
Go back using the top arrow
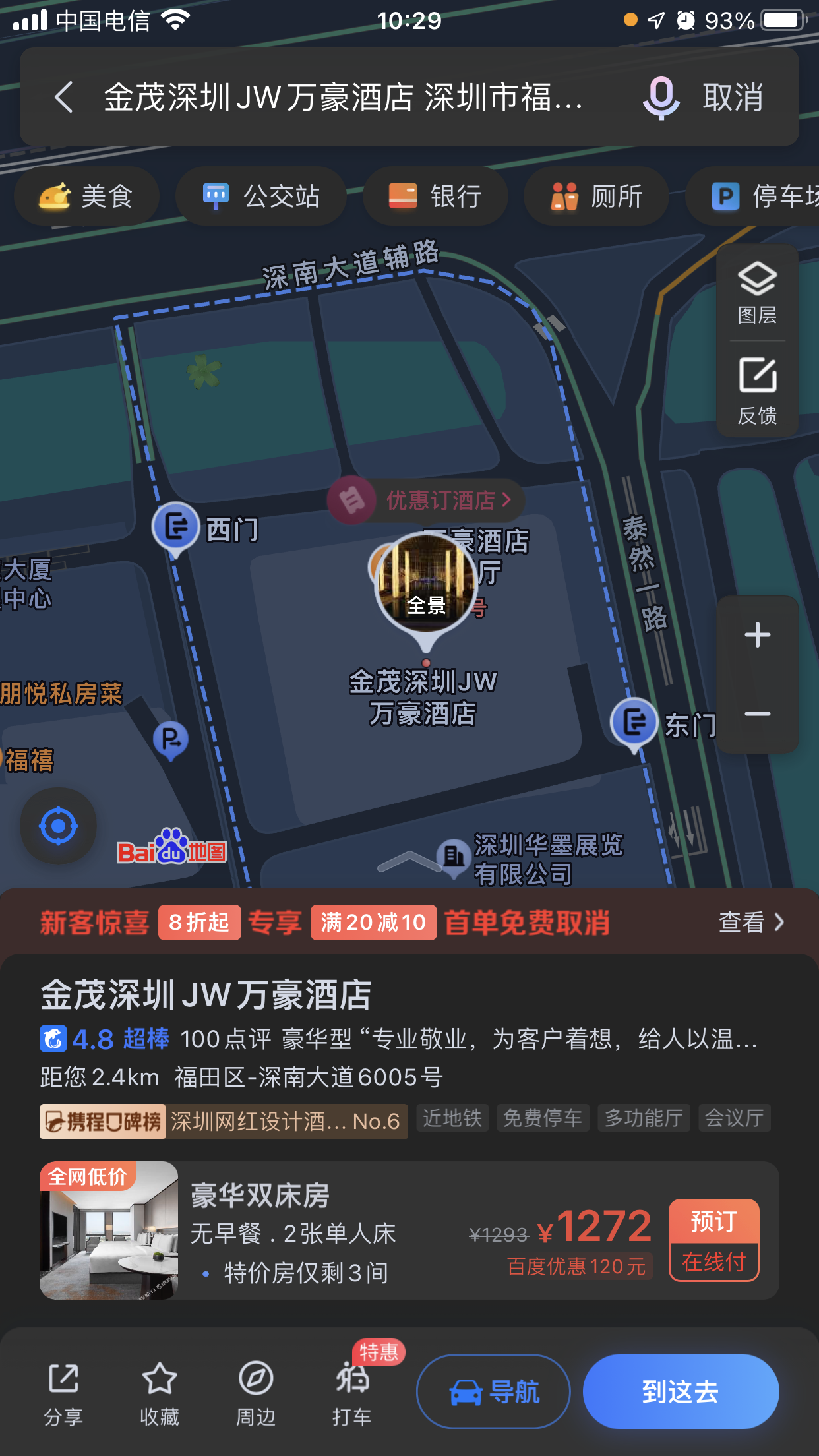tap(64, 98)
